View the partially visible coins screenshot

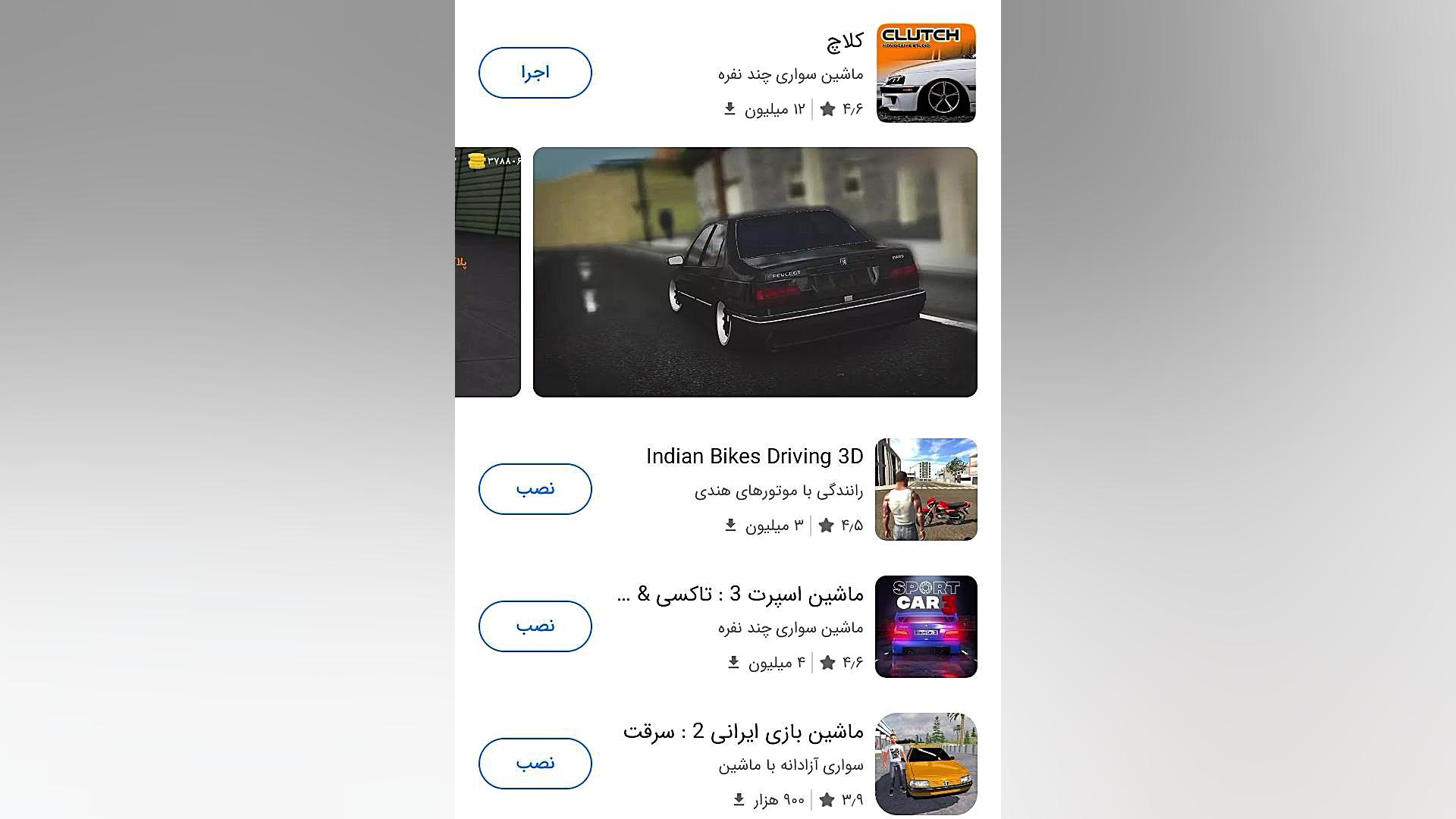pyautogui.click(x=488, y=271)
